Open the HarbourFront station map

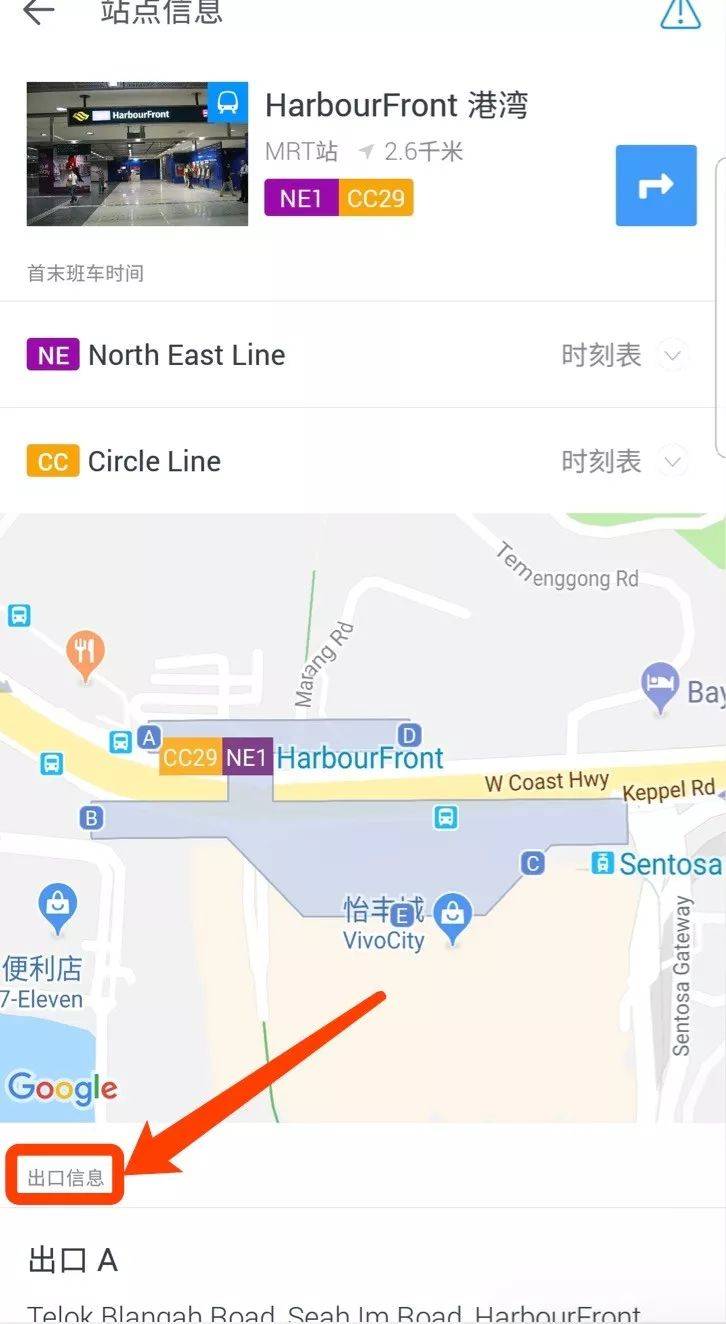click(362, 817)
